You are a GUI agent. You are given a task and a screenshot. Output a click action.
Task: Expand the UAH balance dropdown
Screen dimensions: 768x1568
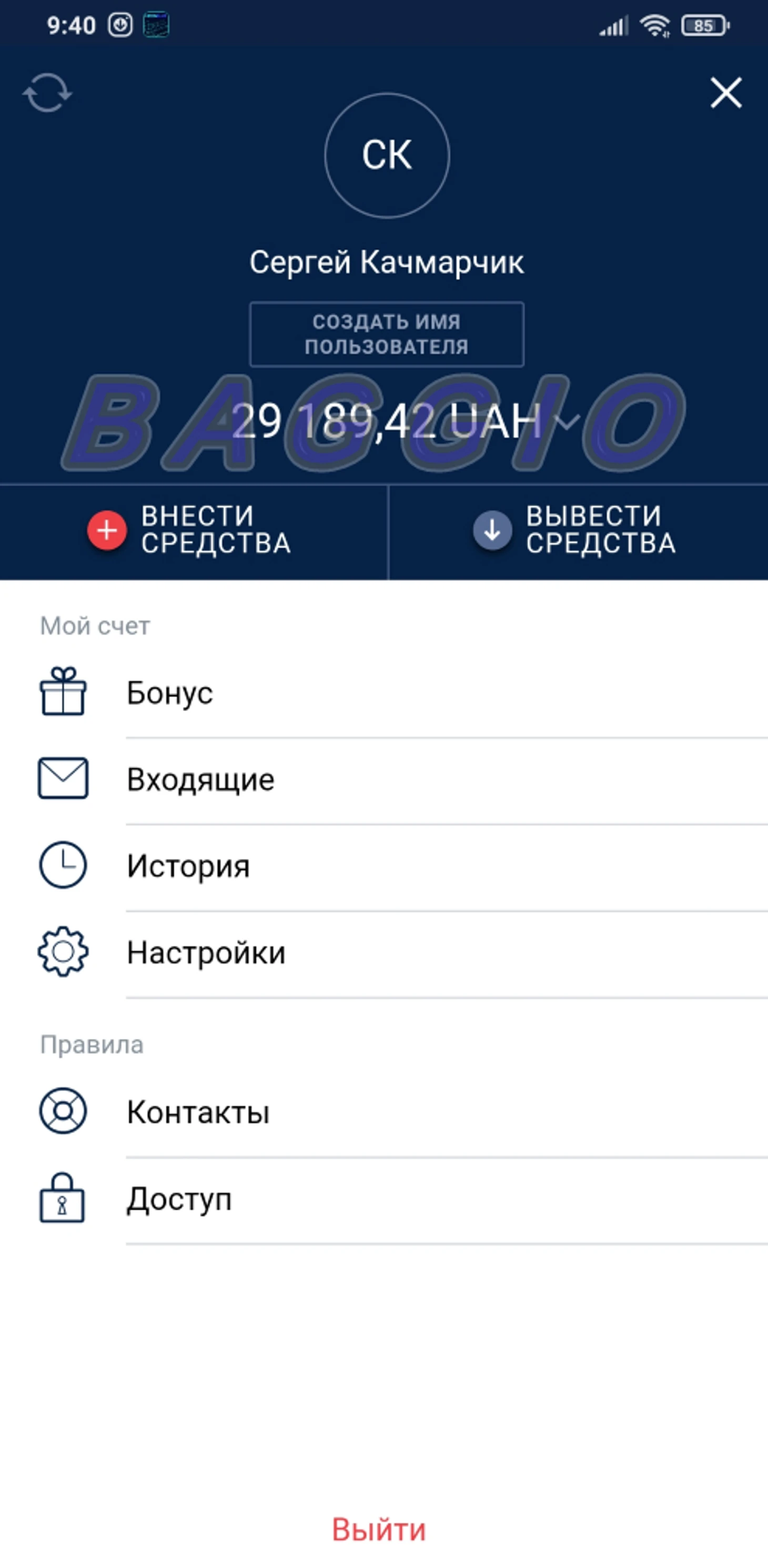568,421
